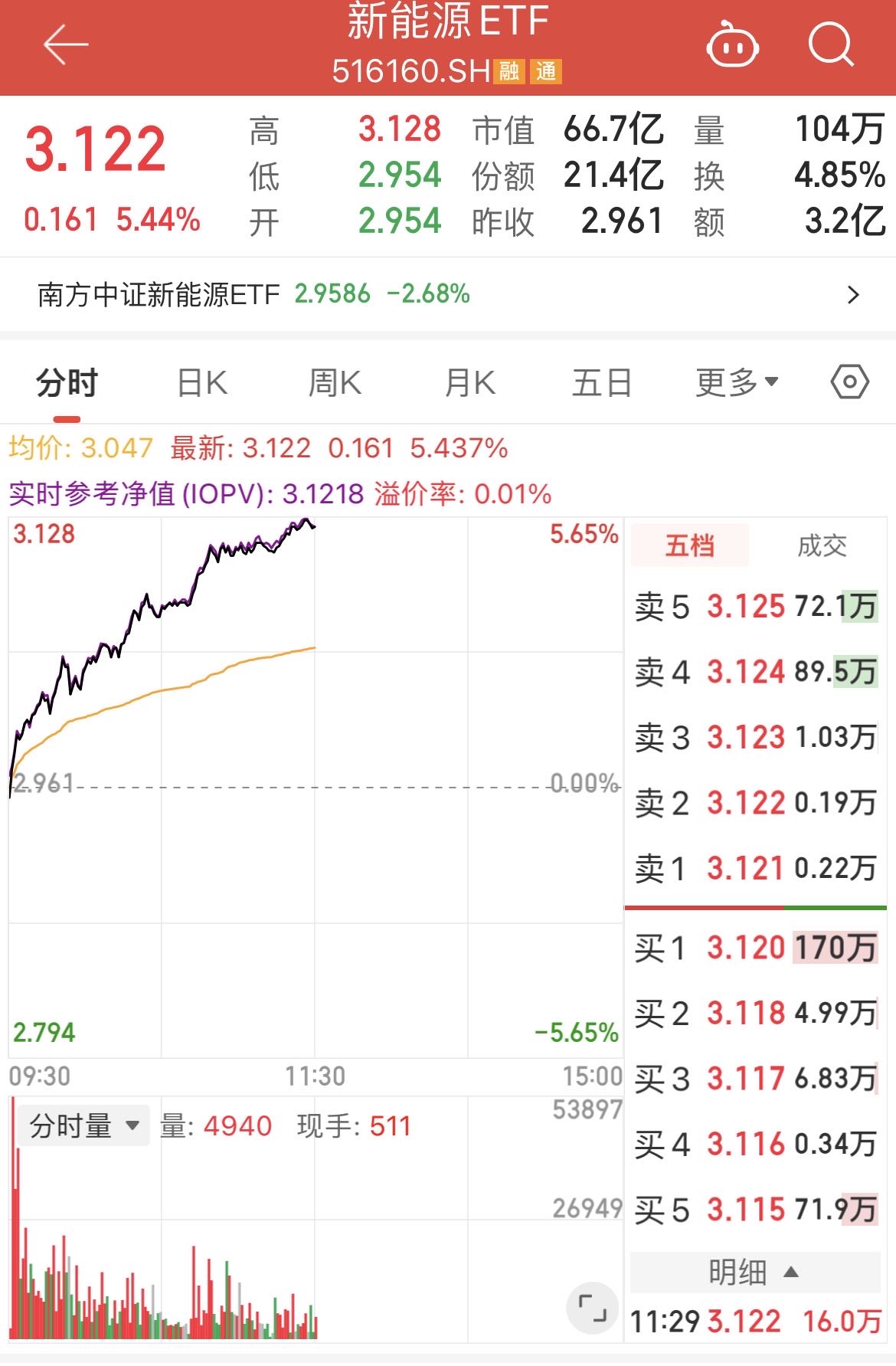Select the 分时 chart tab
This screenshot has width=896, height=1366.
(x=67, y=382)
